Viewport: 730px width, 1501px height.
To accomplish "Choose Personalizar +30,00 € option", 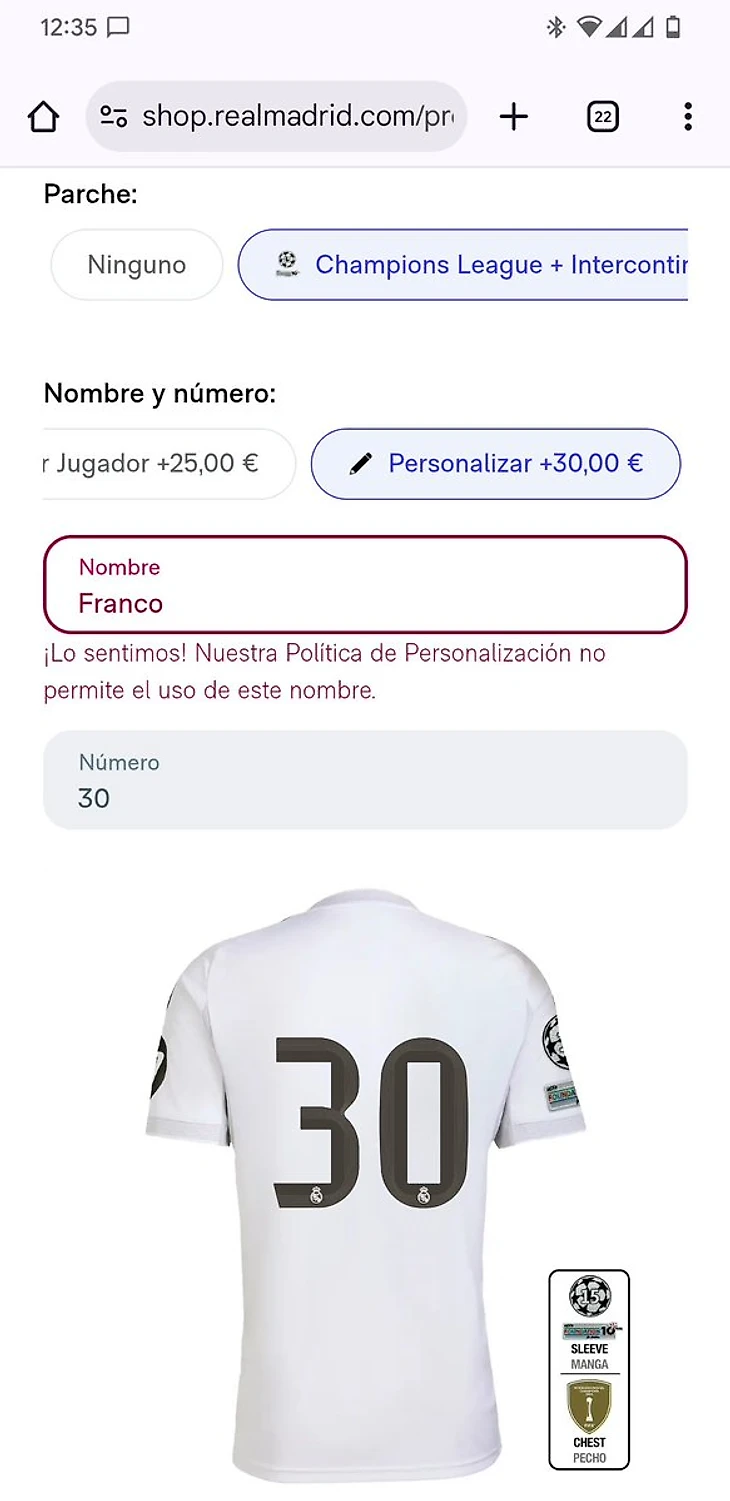I will 496,464.
